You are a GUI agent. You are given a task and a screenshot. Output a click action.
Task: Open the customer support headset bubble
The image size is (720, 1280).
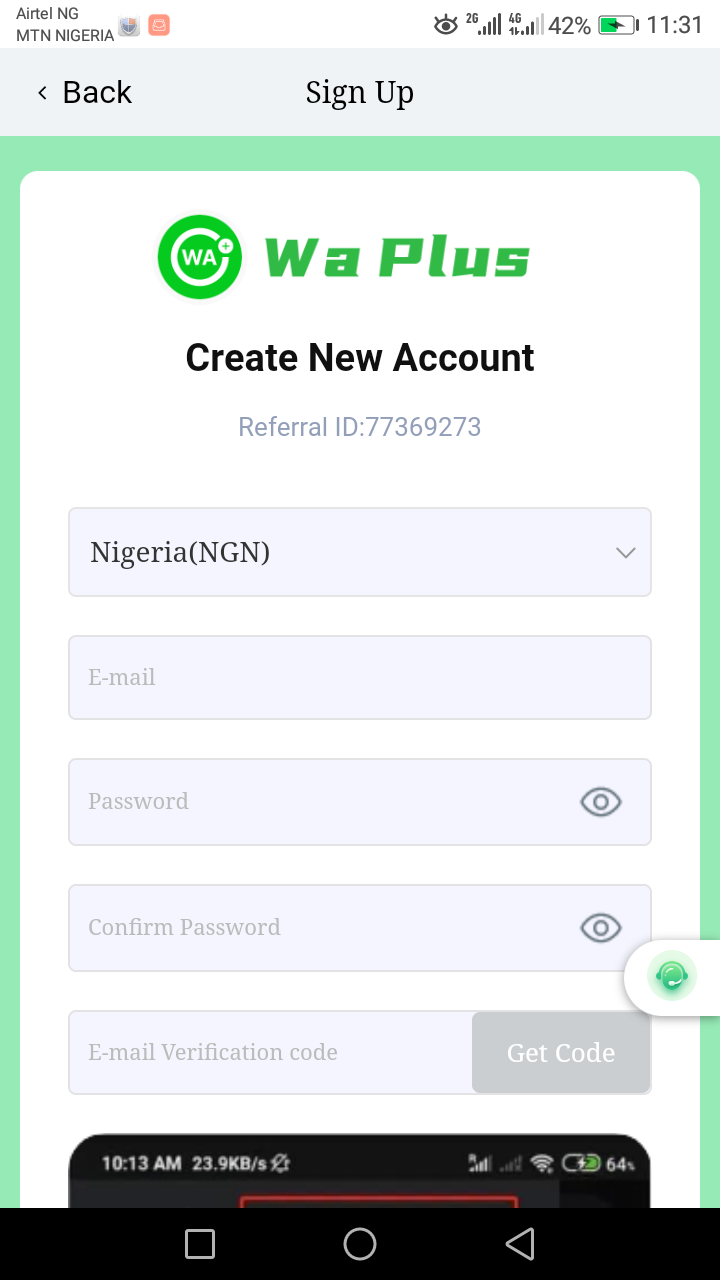(672, 976)
